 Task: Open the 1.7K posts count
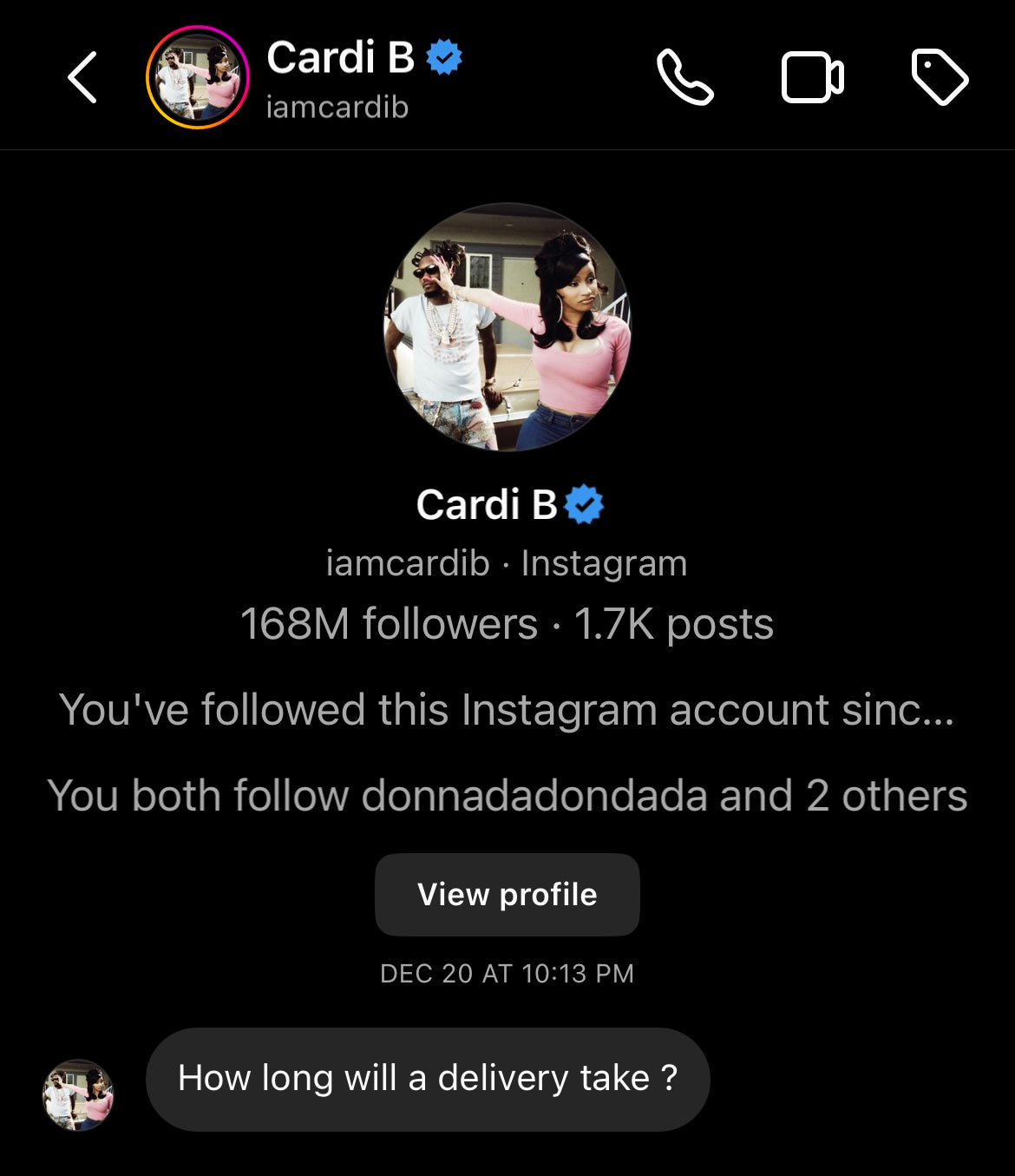point(674,622)
